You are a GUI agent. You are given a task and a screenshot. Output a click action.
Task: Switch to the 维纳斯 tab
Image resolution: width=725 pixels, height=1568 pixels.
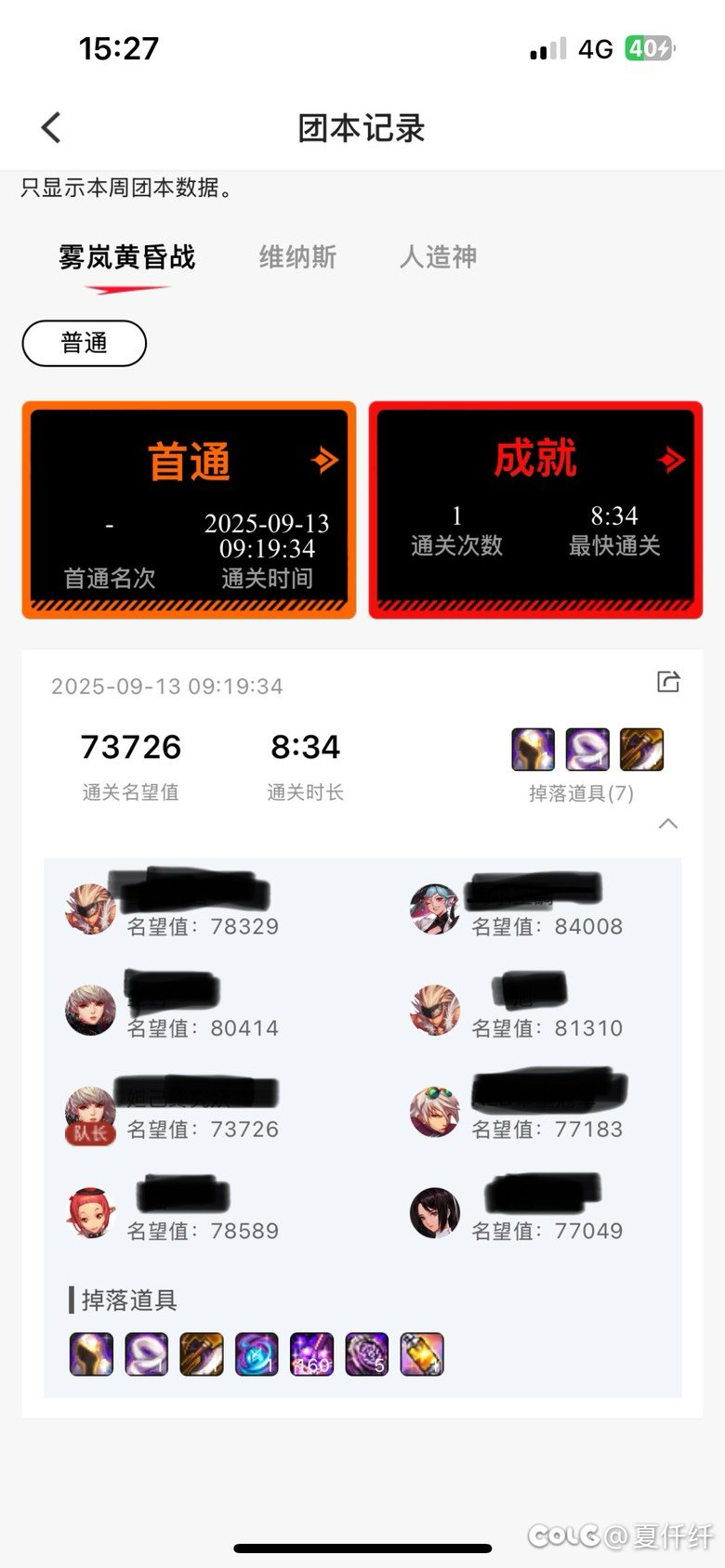coord(297,256)
